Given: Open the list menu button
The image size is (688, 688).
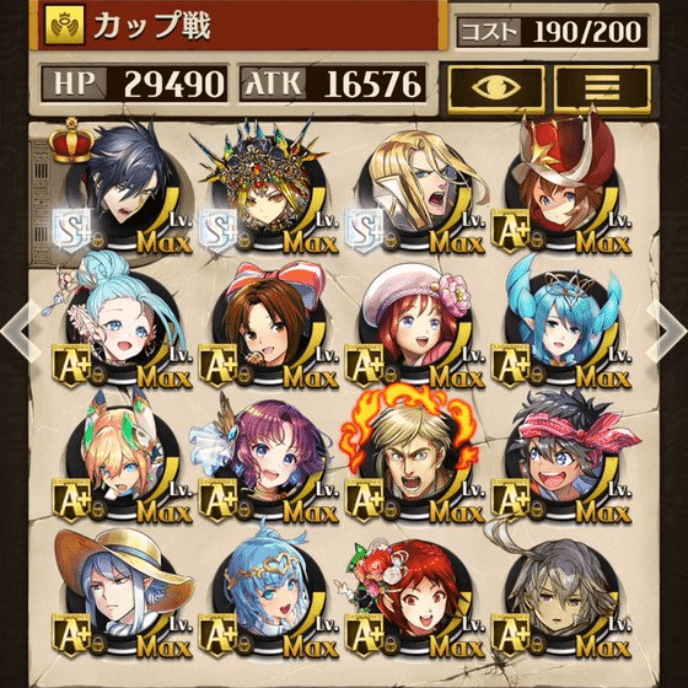Looking at the screenshot, I should (601, 88).
